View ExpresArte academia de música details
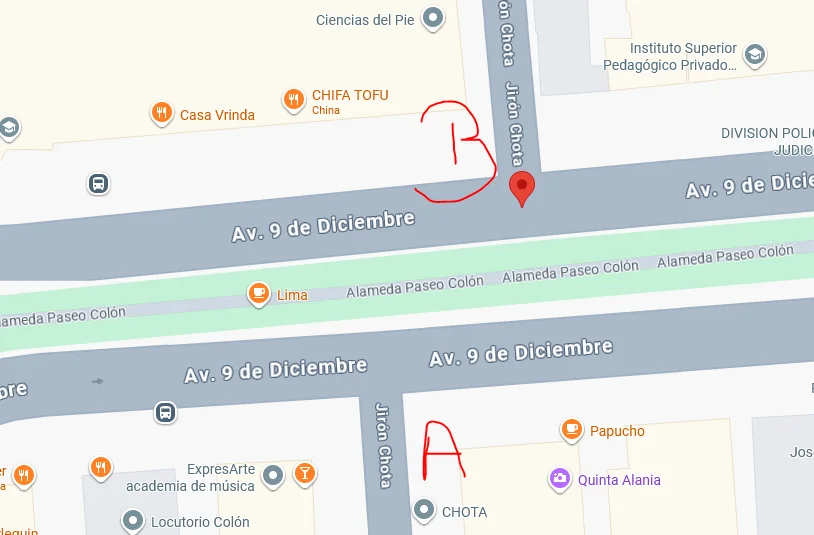 tap(273, 478)
